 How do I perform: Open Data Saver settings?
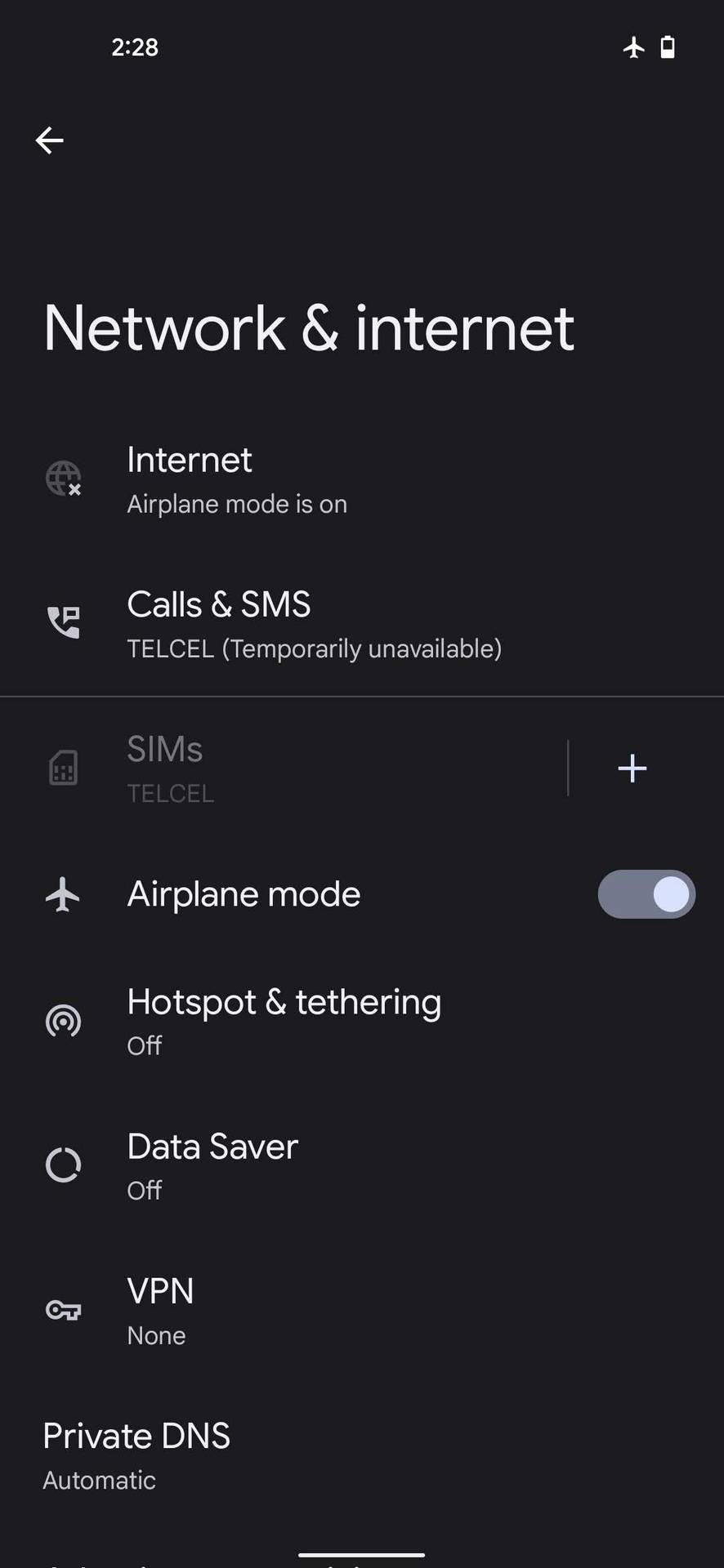pos(212,1165)
